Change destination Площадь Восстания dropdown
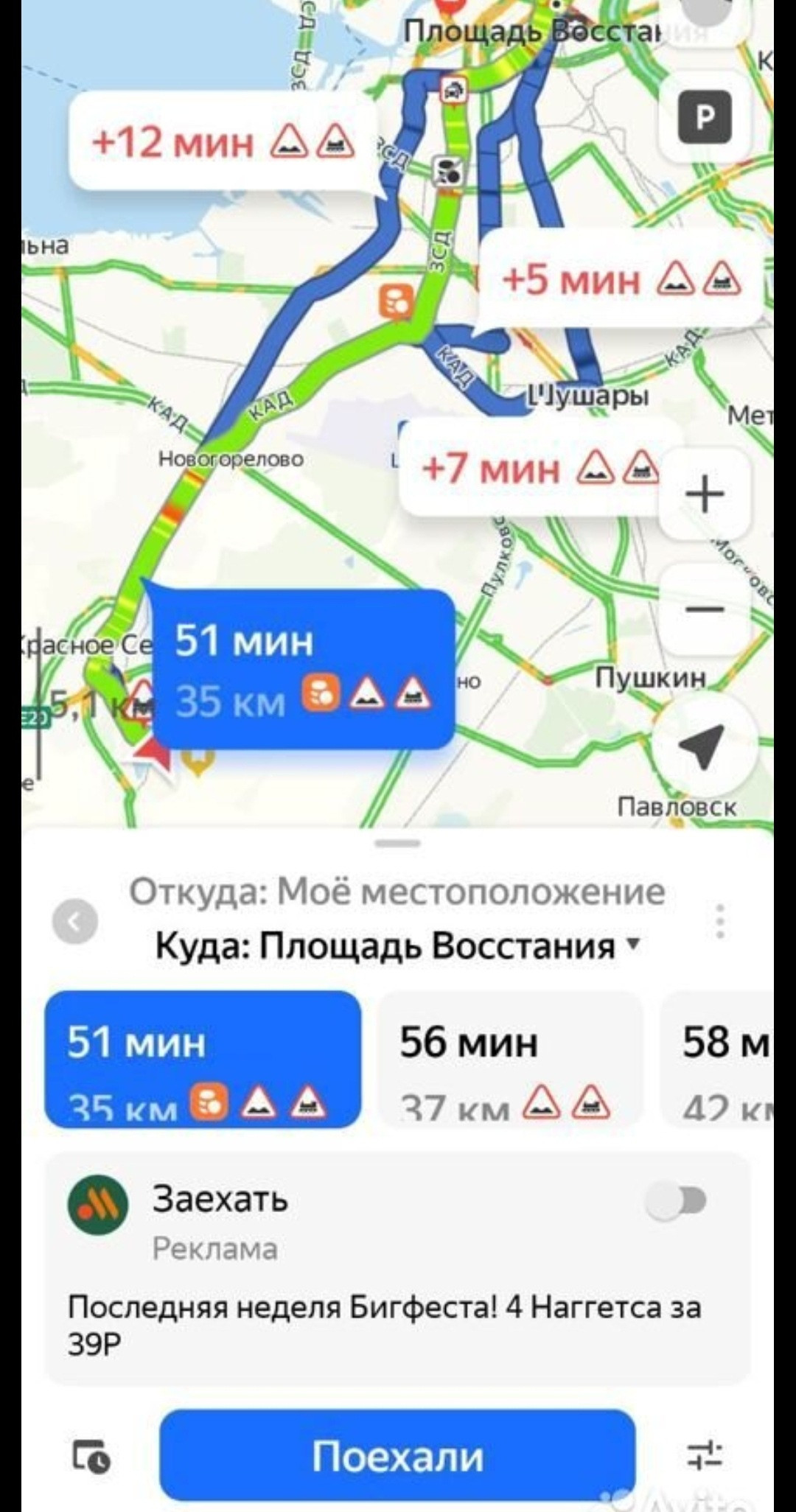Screen dimensions: 796x1512 [x=398, y=945]
